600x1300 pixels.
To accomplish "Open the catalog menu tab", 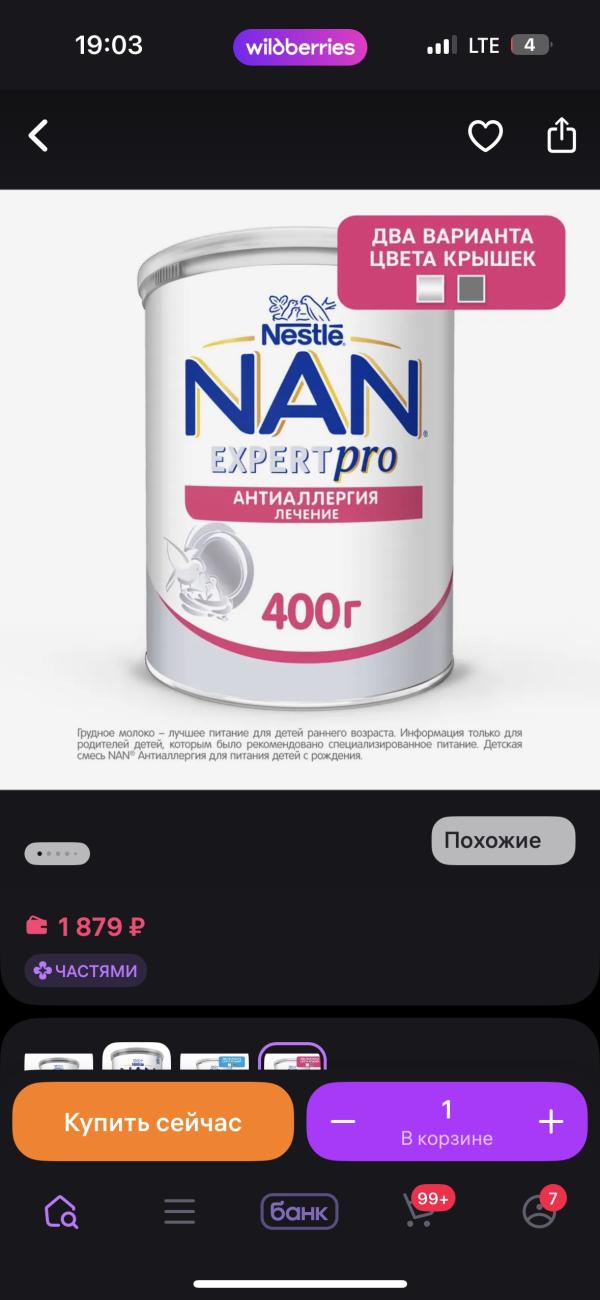I will pyautogui.click(x=180, y=1212).
